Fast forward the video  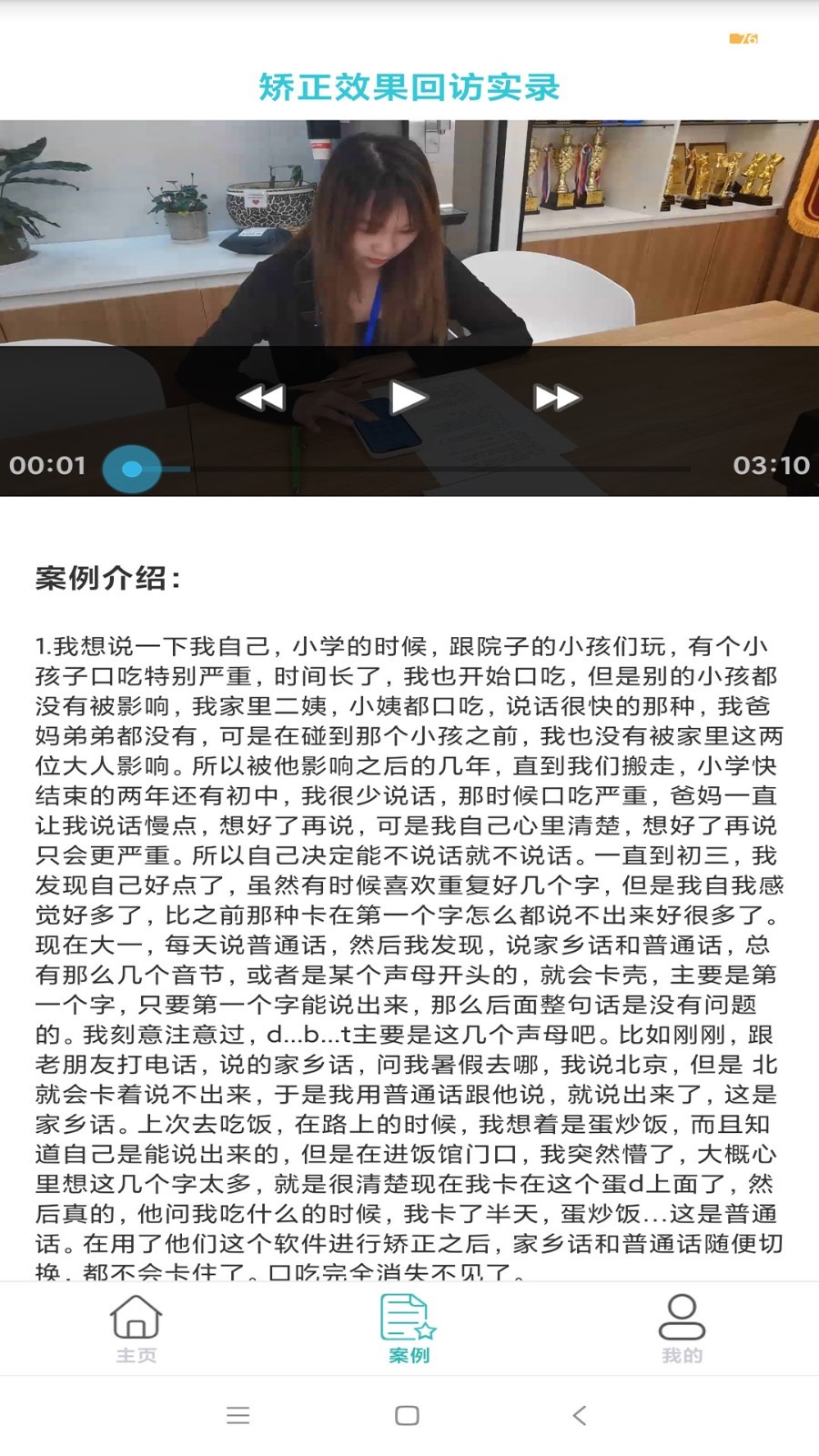pos(557,398)
